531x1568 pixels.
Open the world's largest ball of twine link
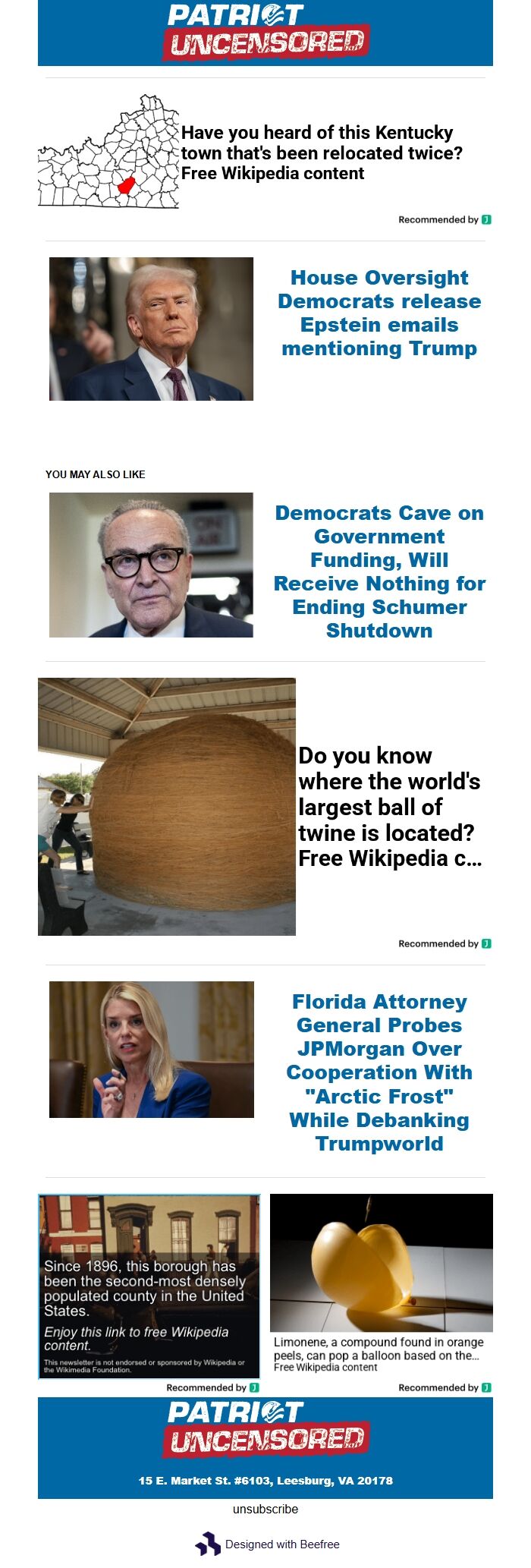[389, 807]
